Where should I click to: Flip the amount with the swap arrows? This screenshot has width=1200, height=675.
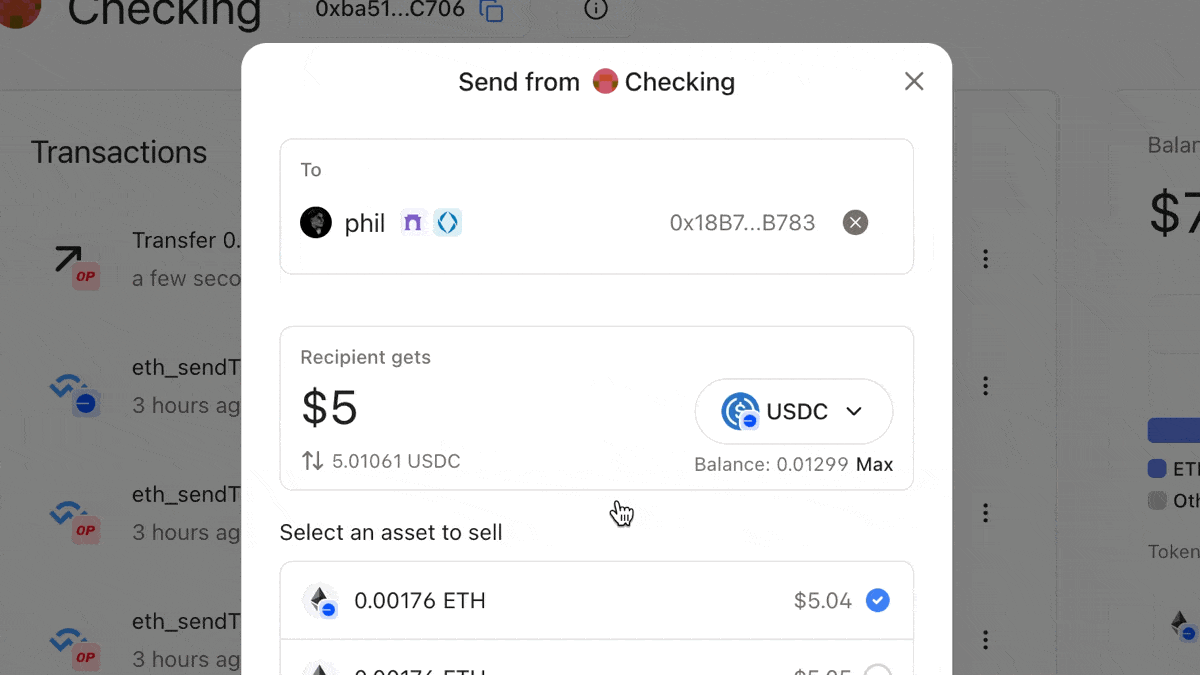tap(313, 461)
